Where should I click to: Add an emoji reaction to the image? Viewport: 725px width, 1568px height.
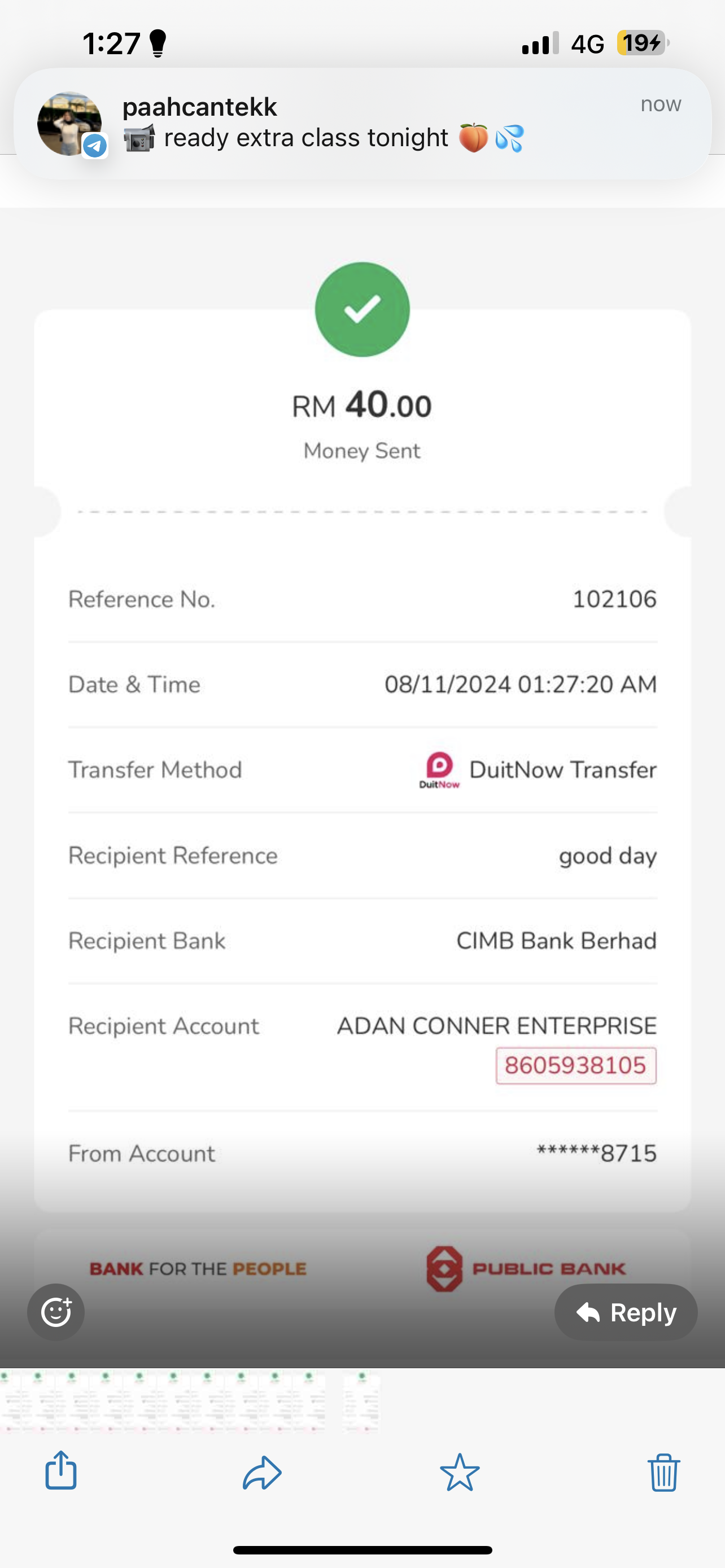[x=56, y=1312]
